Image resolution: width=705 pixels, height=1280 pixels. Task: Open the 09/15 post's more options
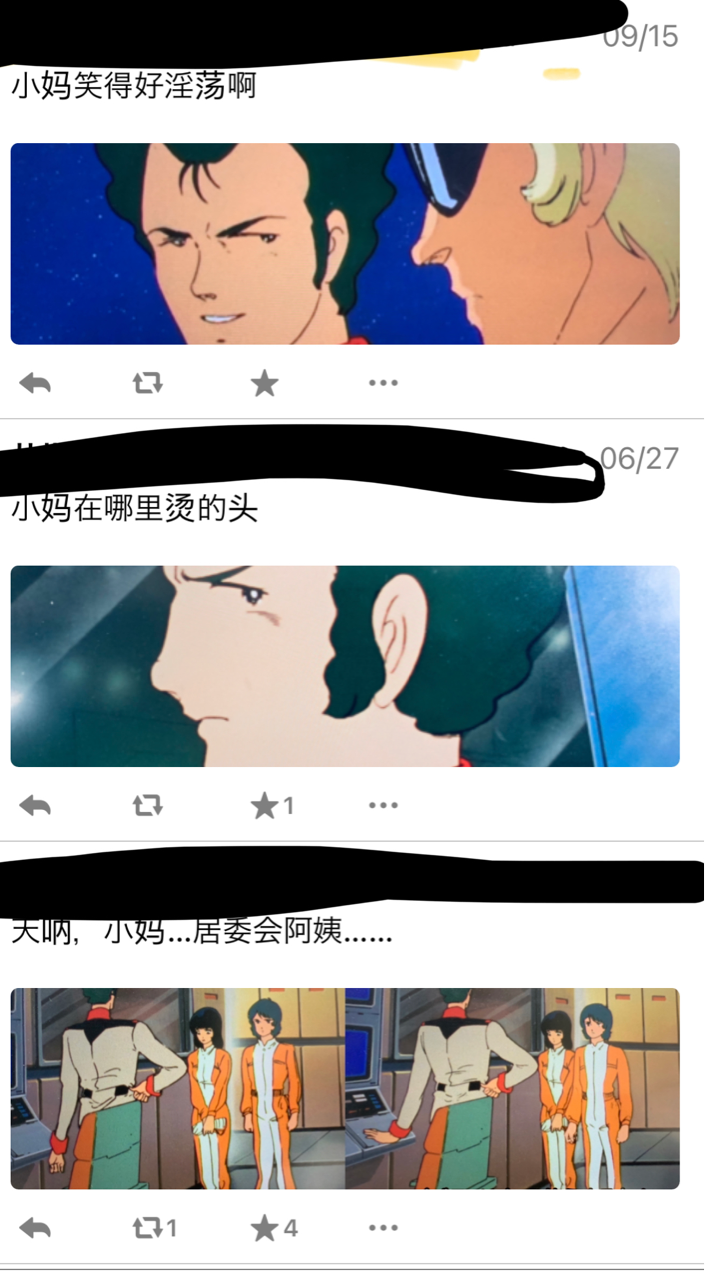(383, 383)
